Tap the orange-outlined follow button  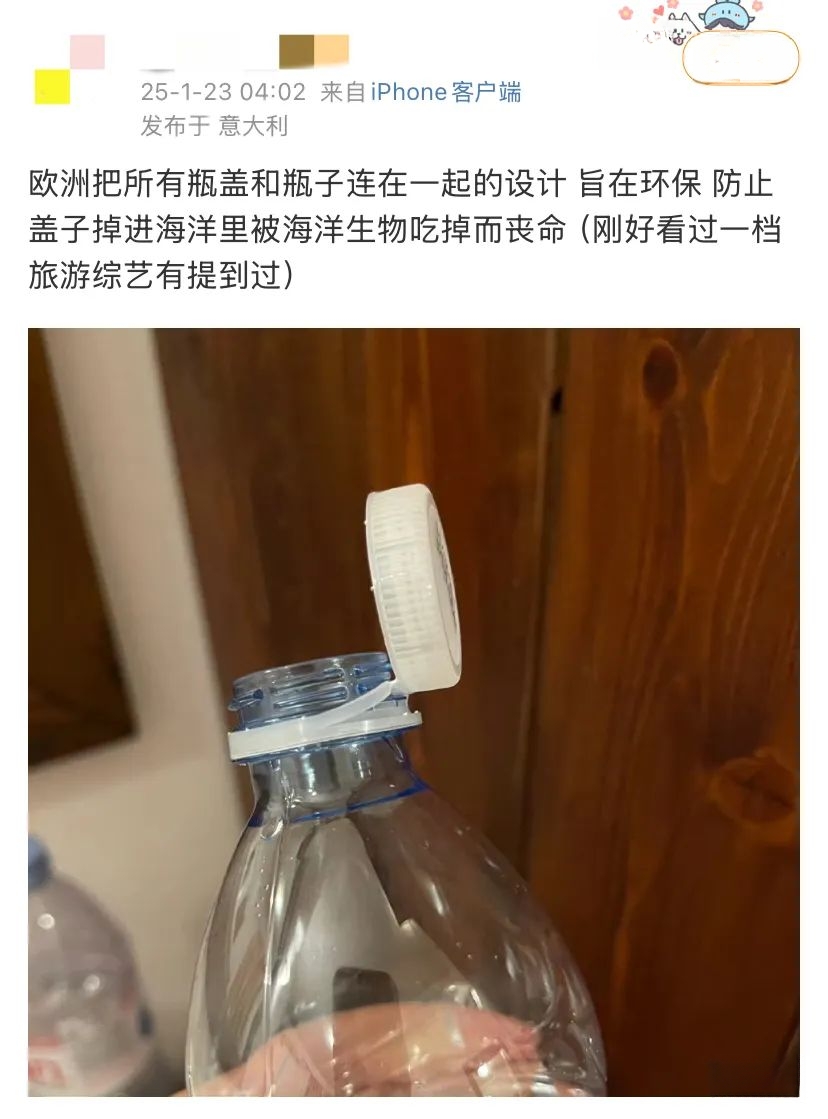point(740,58)
